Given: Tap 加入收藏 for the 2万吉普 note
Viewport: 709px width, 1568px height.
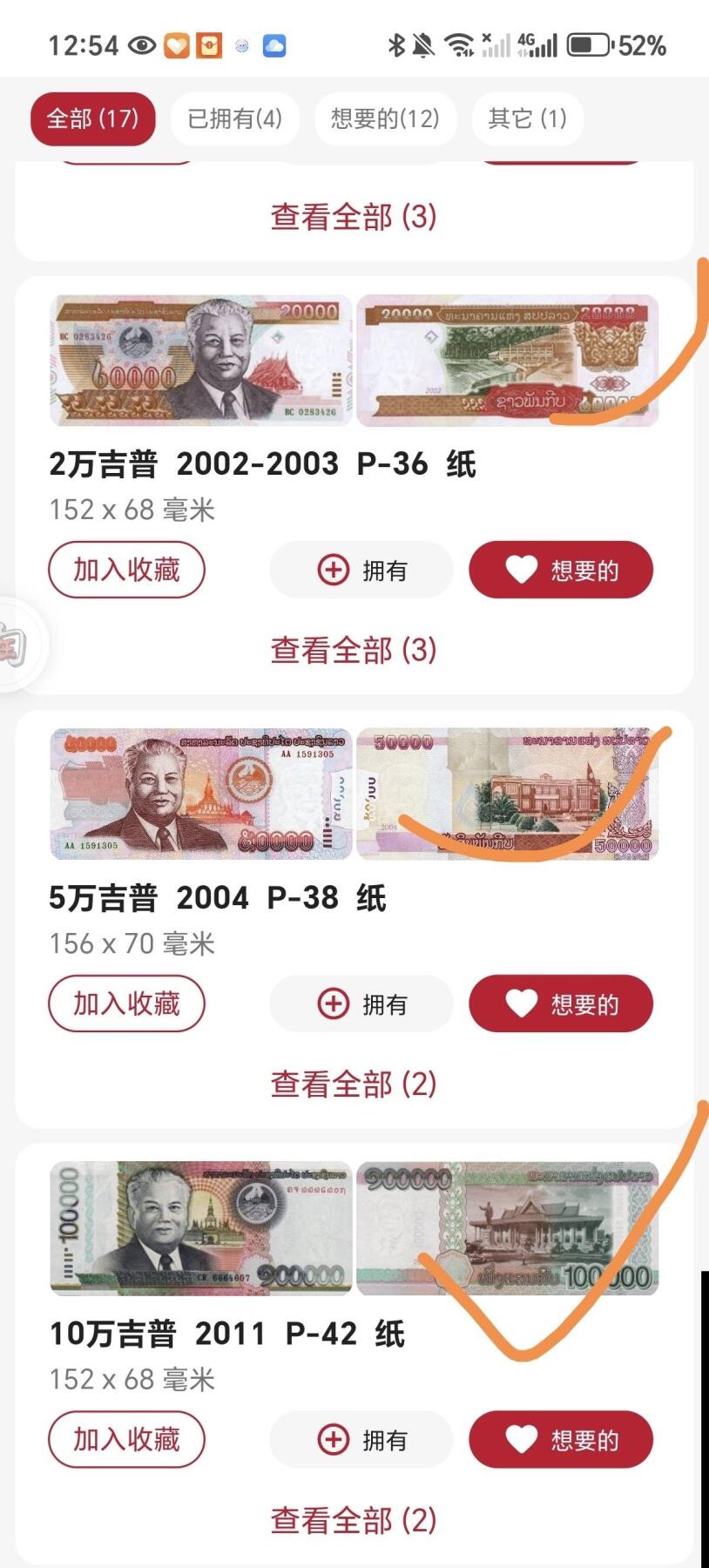Looking at the screenshot, I should click(126, 570).
